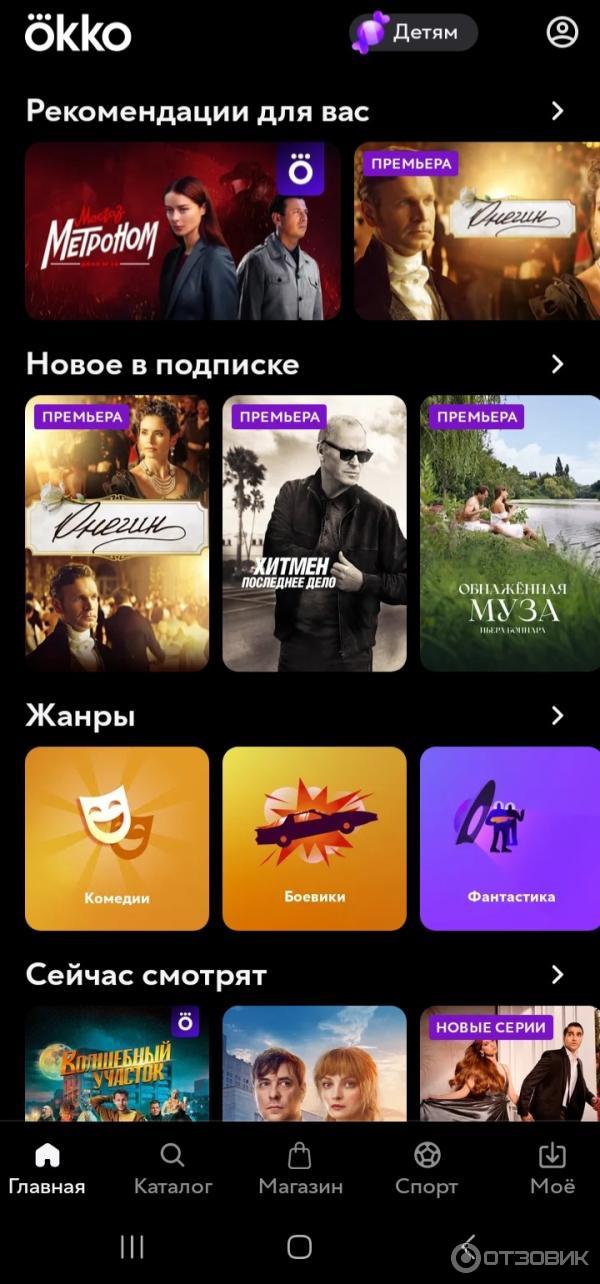Expand the Жанры section

pos(558,716)
